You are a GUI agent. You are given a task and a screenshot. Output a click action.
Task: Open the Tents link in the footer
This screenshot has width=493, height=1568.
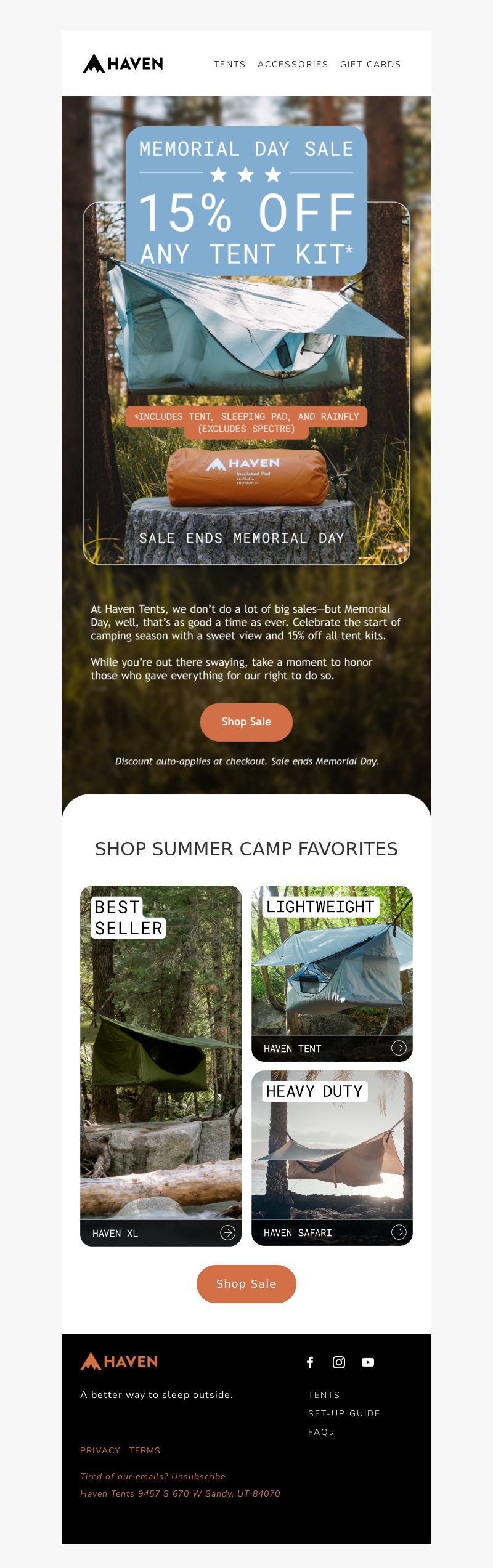[324, 1395]
